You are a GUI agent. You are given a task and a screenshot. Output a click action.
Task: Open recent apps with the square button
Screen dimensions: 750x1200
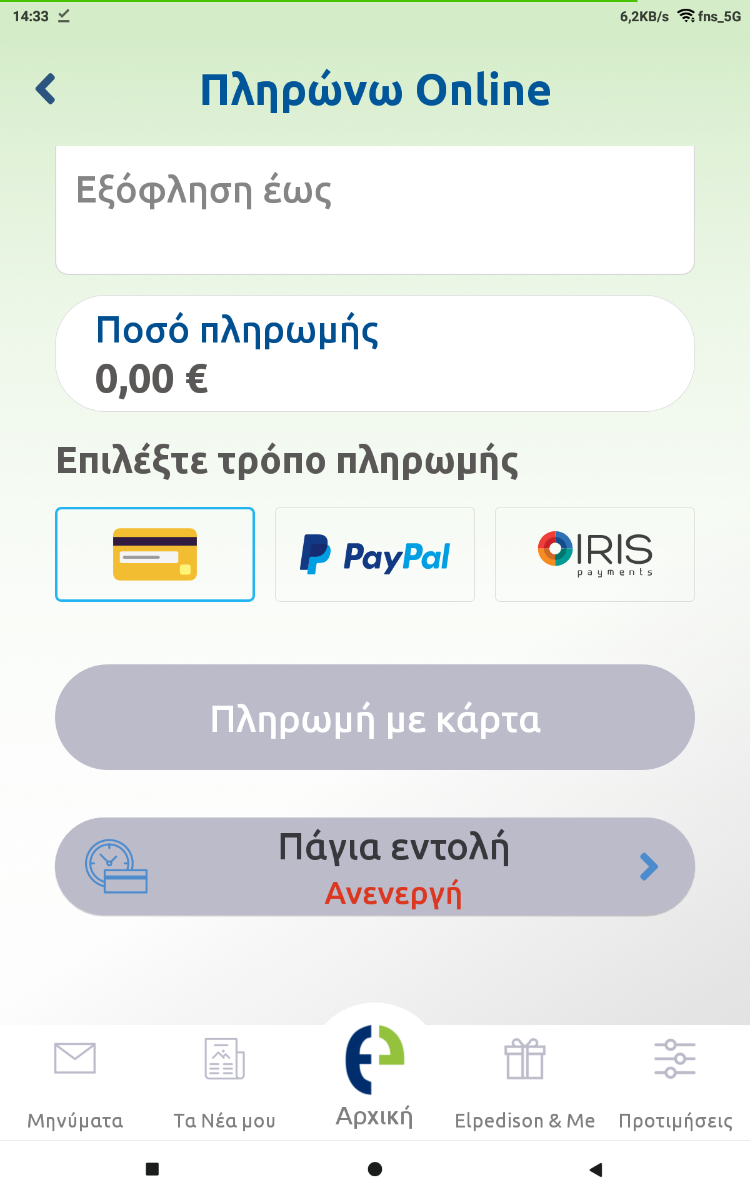pyautogui.click(x=152, y=1169)
